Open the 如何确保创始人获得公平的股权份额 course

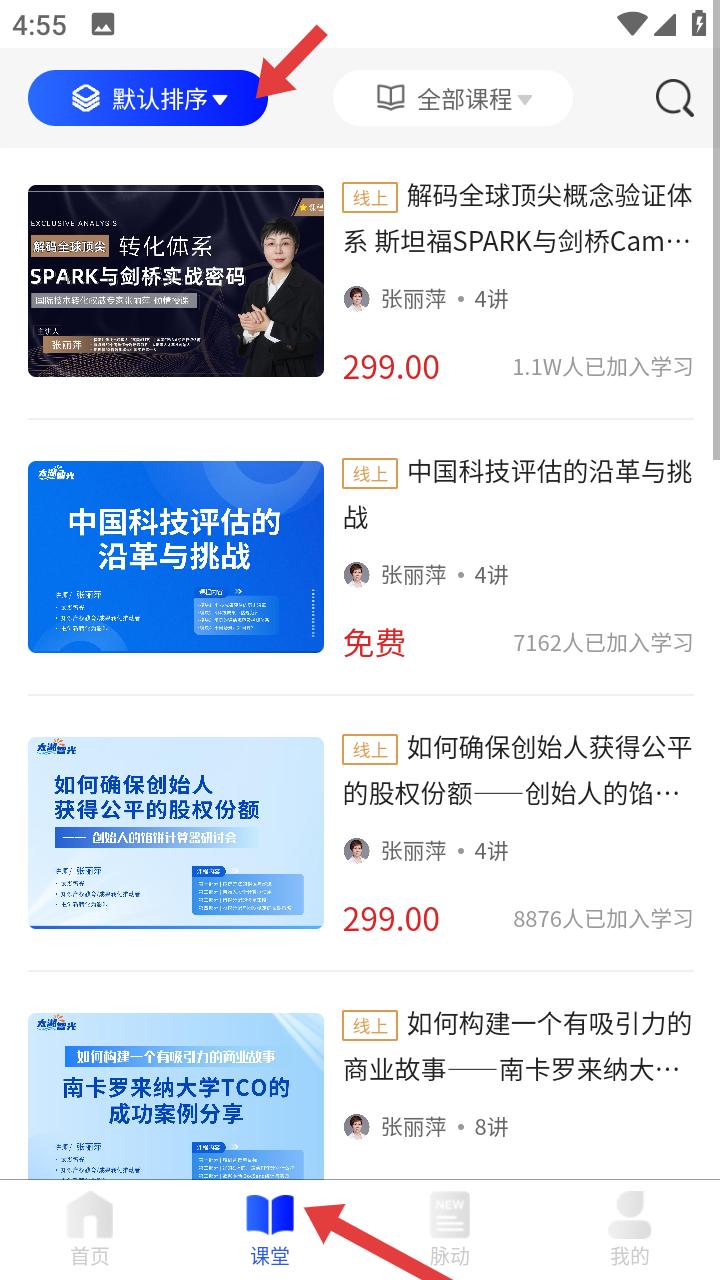pyautogui.click(x=517, y=771)
